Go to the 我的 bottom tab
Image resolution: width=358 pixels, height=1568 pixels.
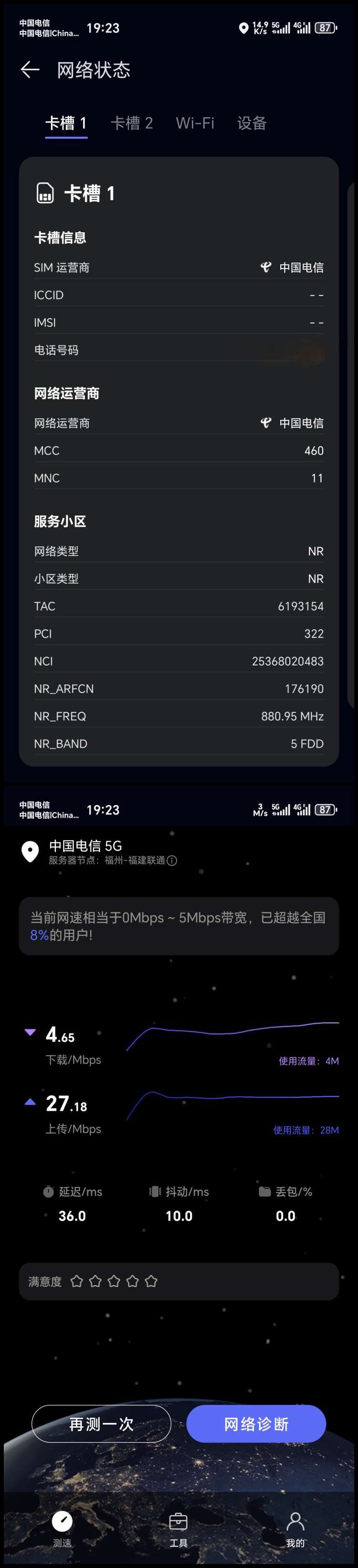pyautogui.click(x=295, y=1528)
